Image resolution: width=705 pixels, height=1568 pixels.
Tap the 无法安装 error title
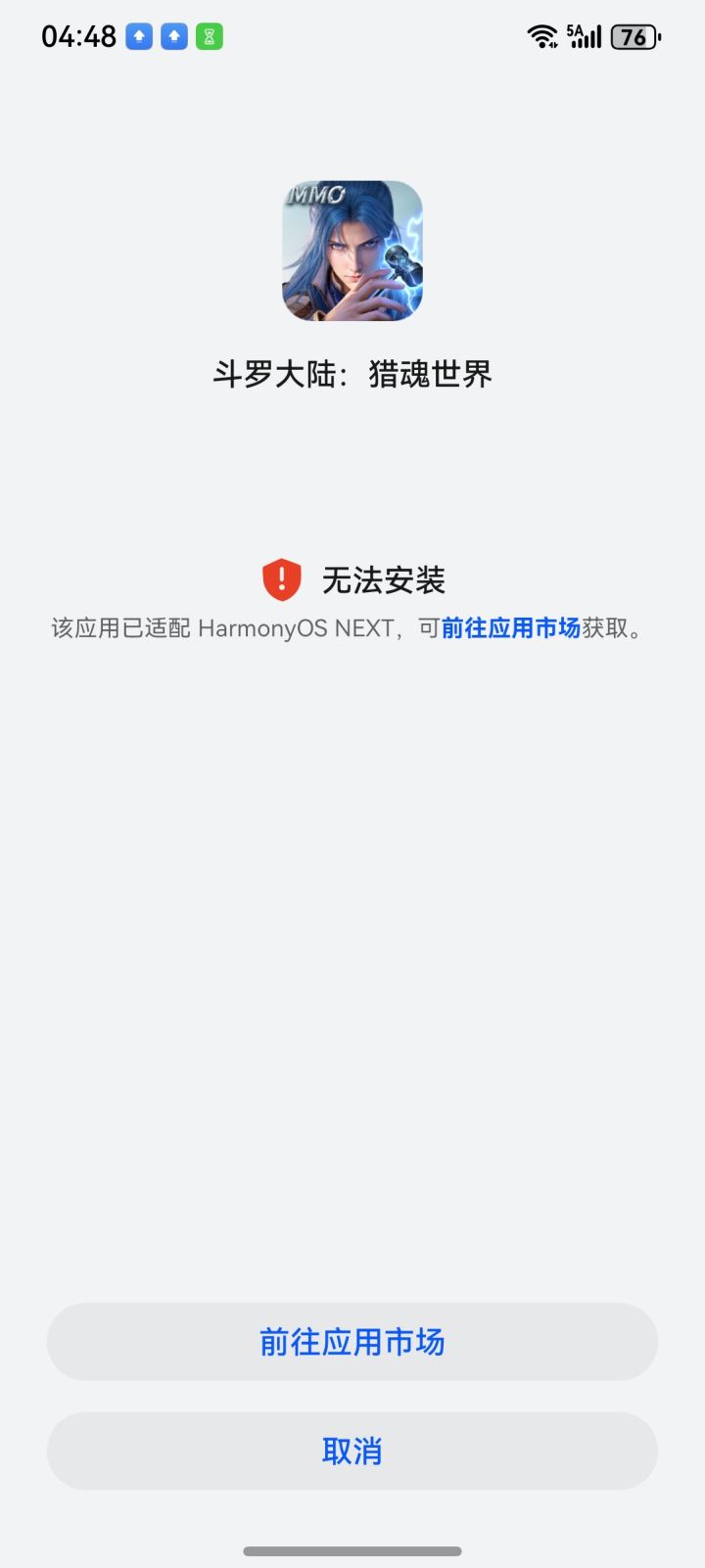[x=386, y=579]
